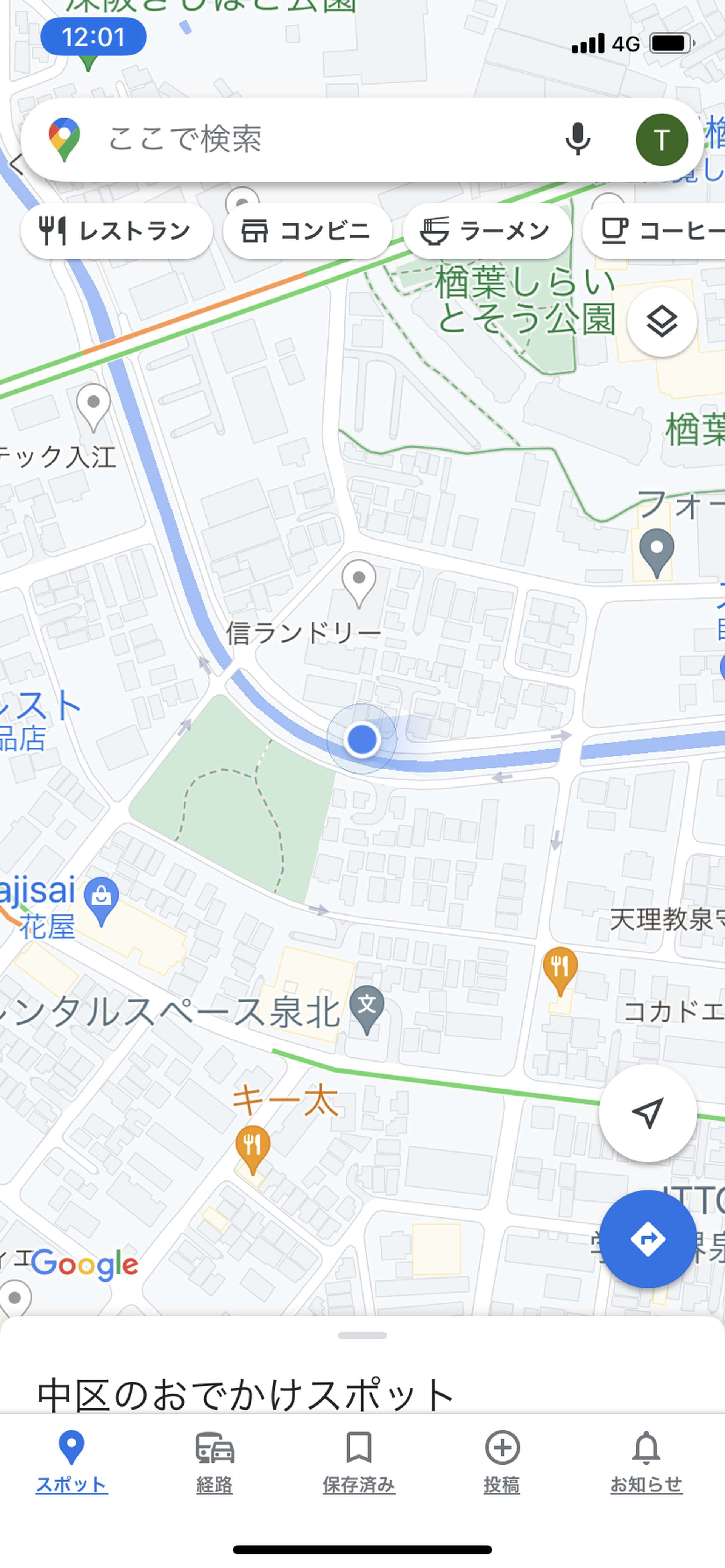Select the コーヒー chip
This screenshot has width=725, height=1568.
pyautogui.click(x=654, y=231)
